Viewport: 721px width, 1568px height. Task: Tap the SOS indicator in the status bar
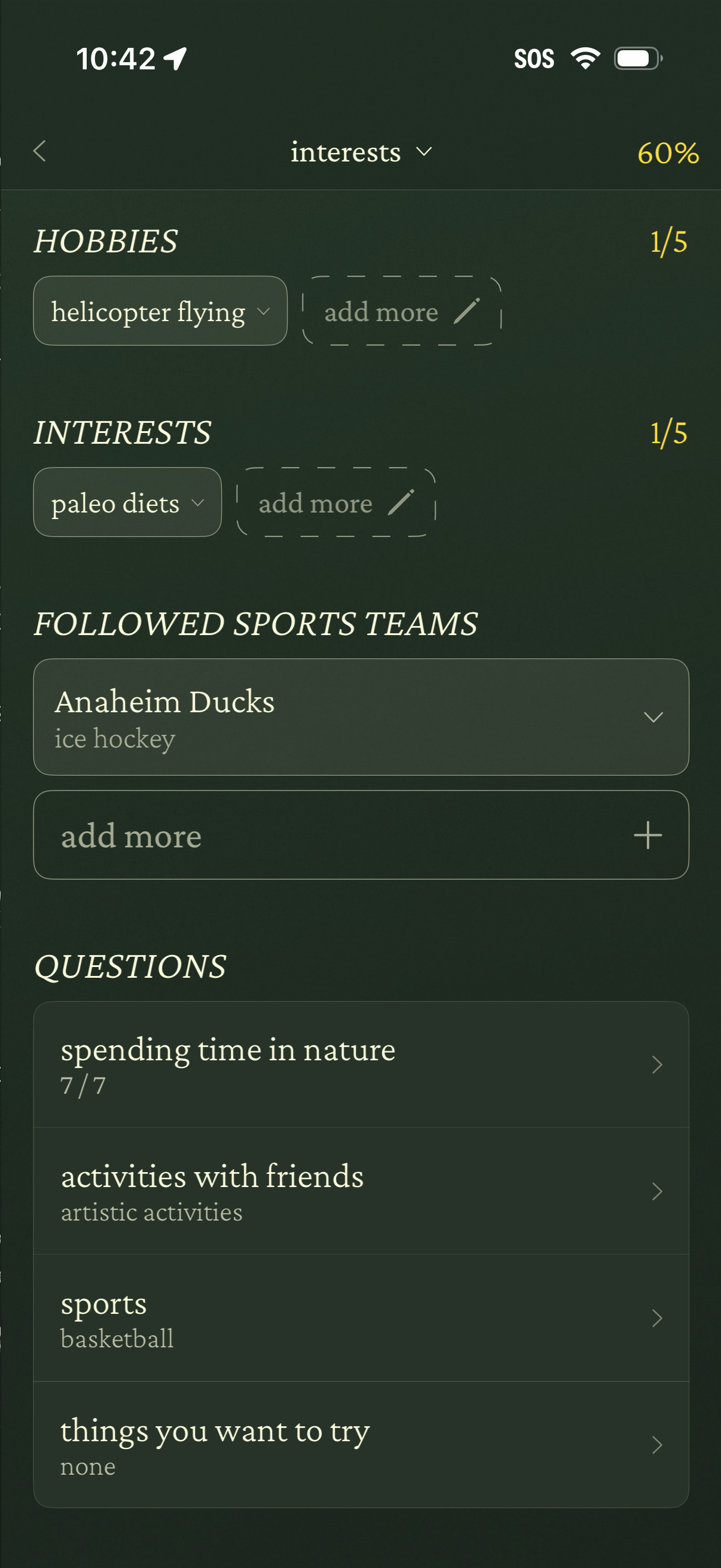(x=534, y=57)
